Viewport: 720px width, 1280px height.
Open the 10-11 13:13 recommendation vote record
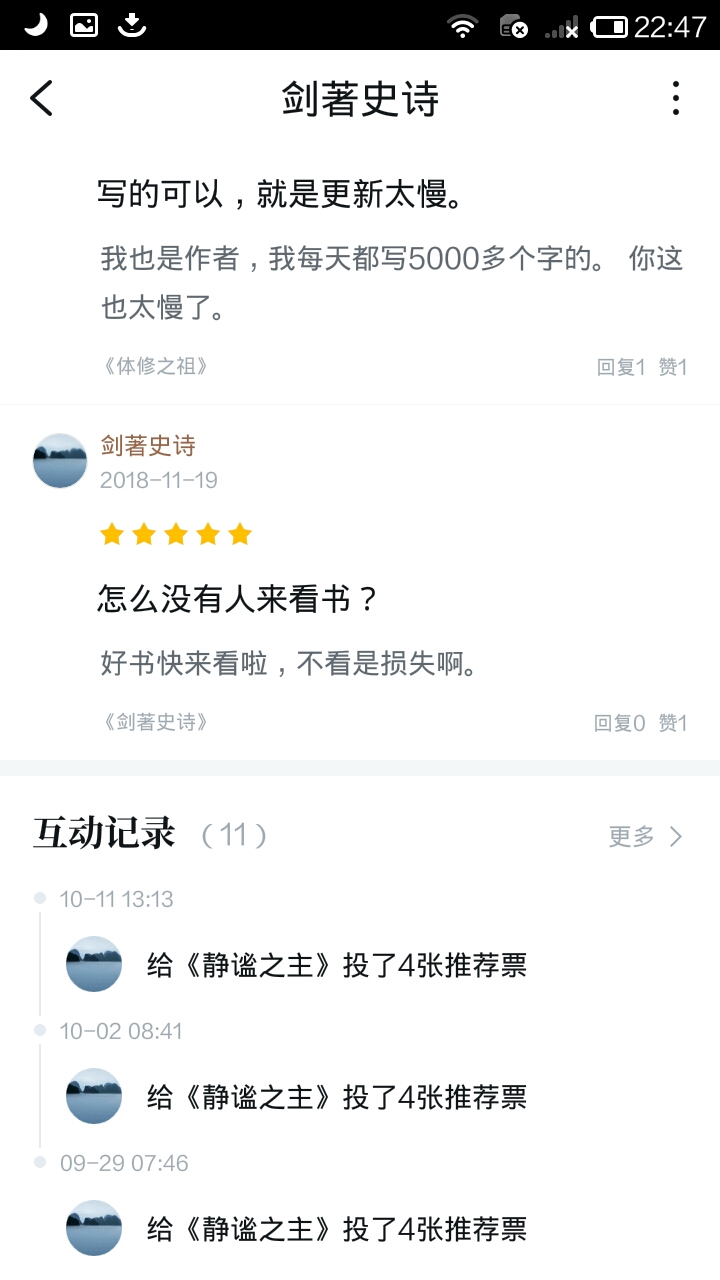point(336,965)
